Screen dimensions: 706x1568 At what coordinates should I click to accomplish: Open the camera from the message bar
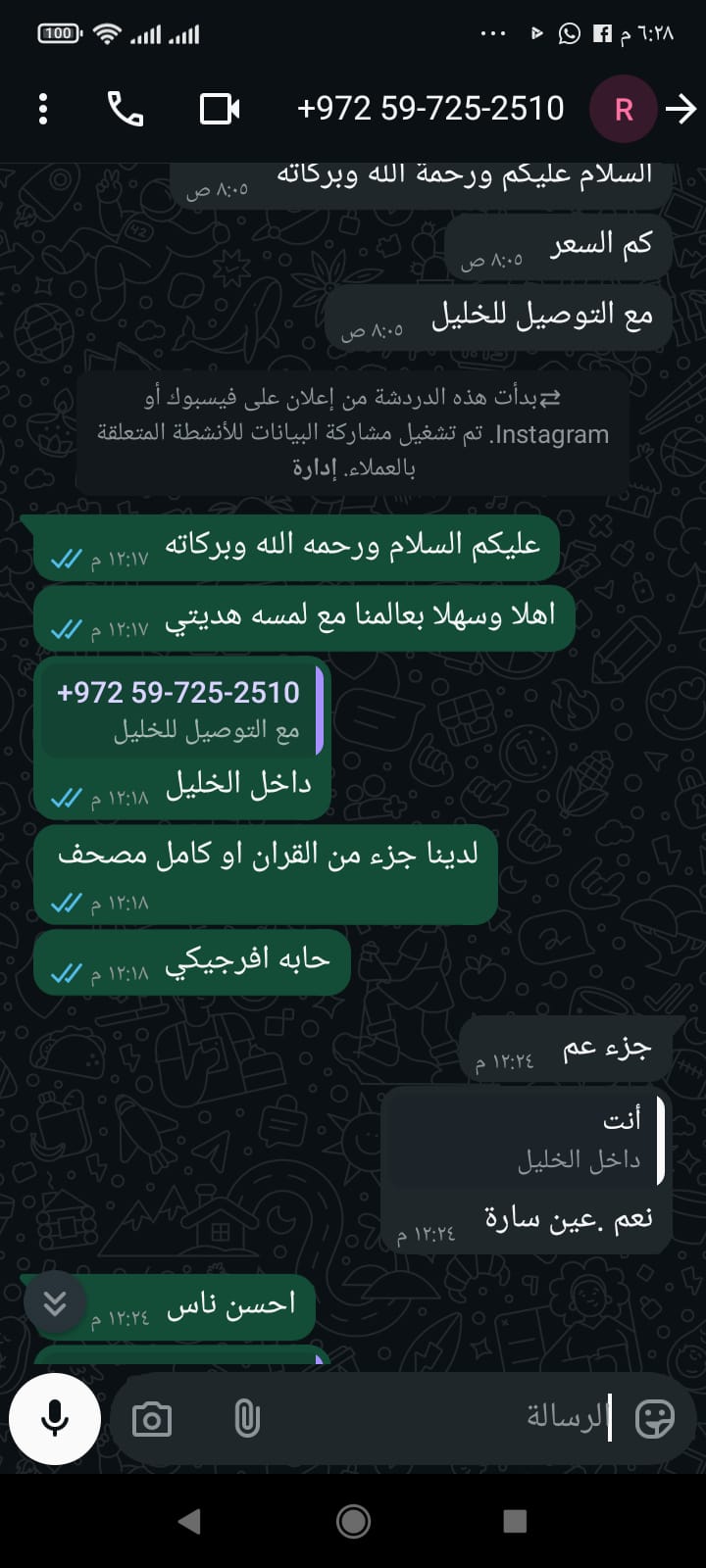tap(152, 1419)
